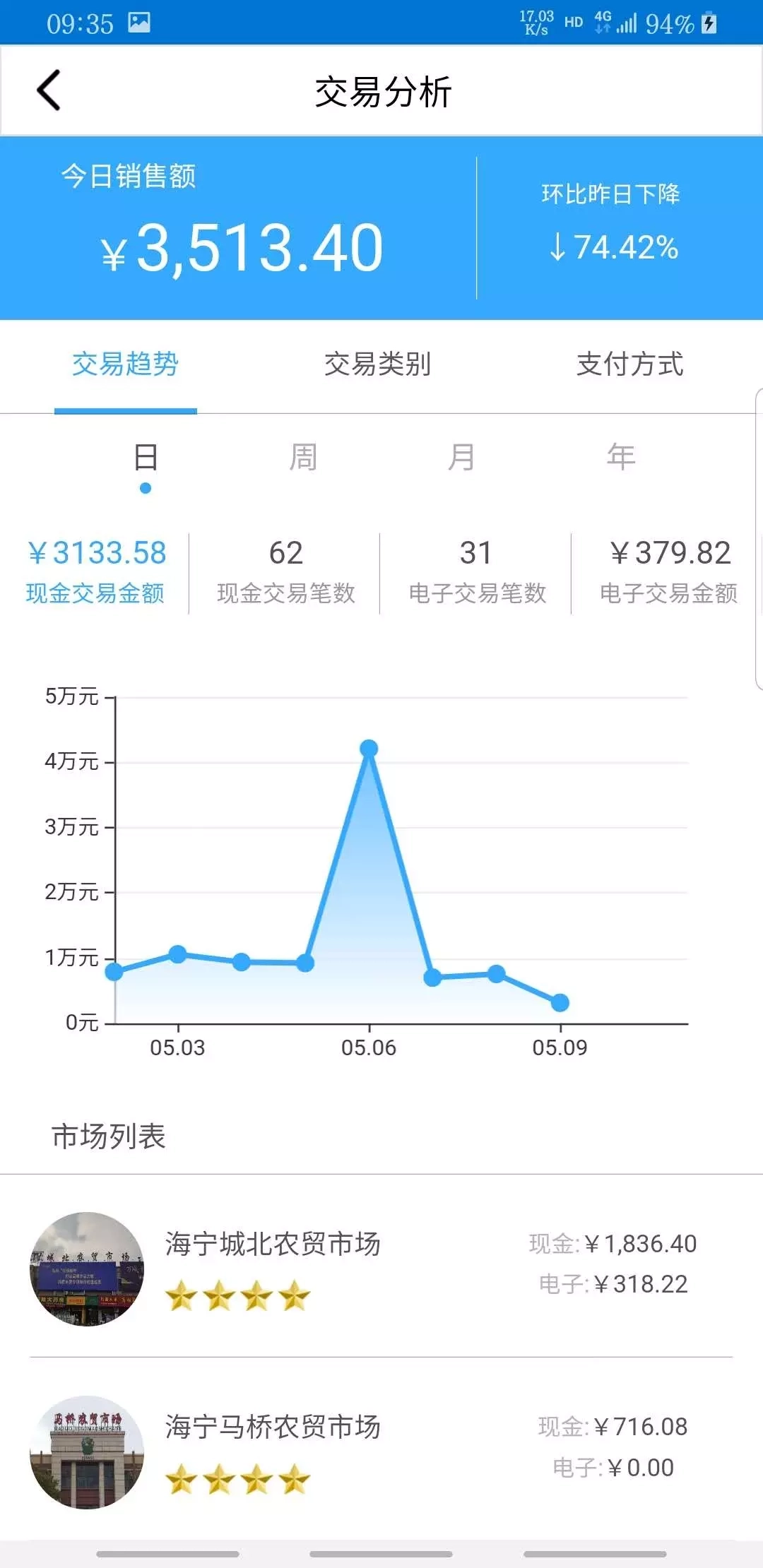Select the 周 time range
Image resolution: width=763 pixels, height=1568 pixels.
tap(303, 458)
